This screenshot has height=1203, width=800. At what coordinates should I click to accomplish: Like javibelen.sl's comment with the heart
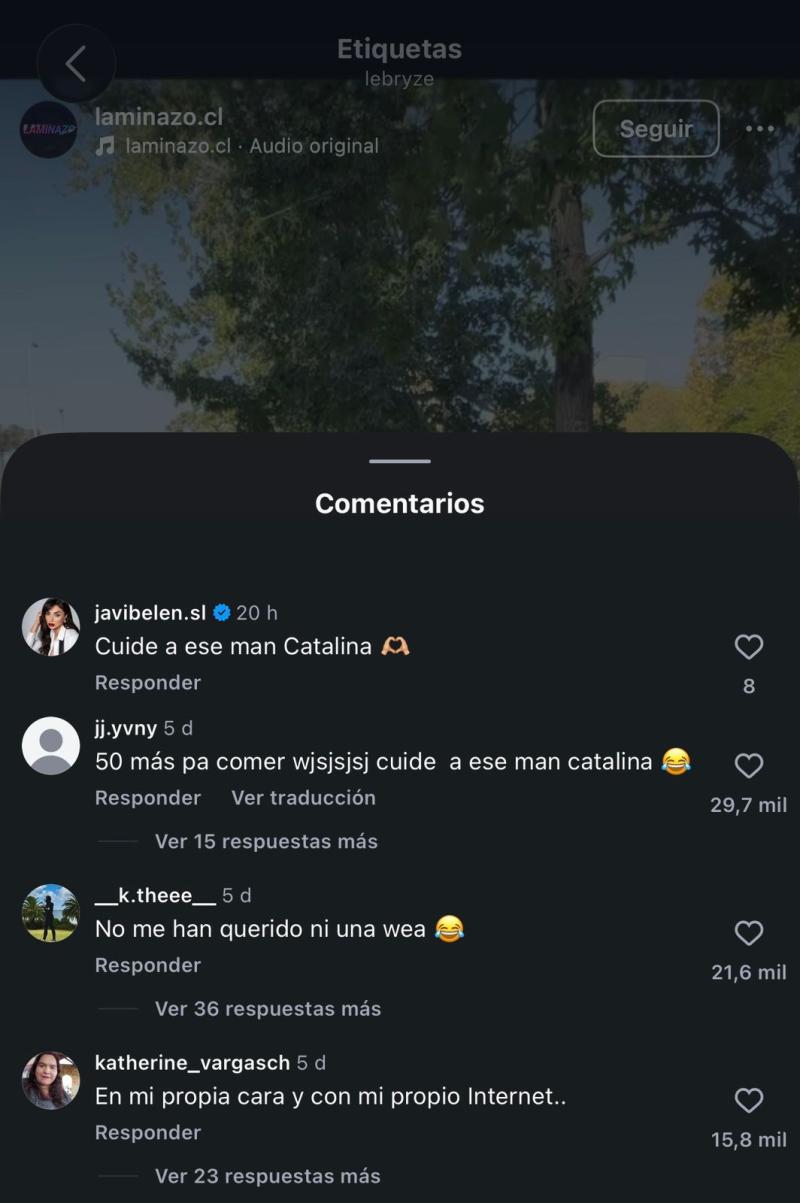click(748, 647)
